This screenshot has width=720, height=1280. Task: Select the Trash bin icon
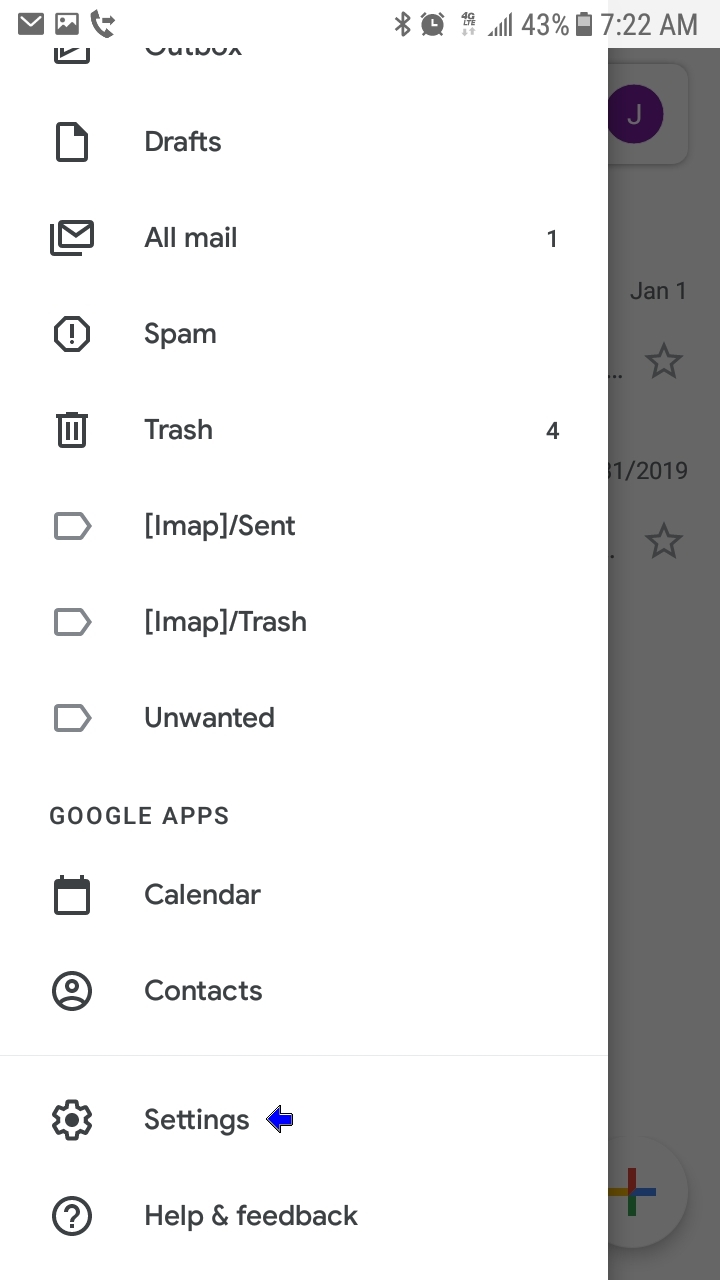[x=71, y=429]
